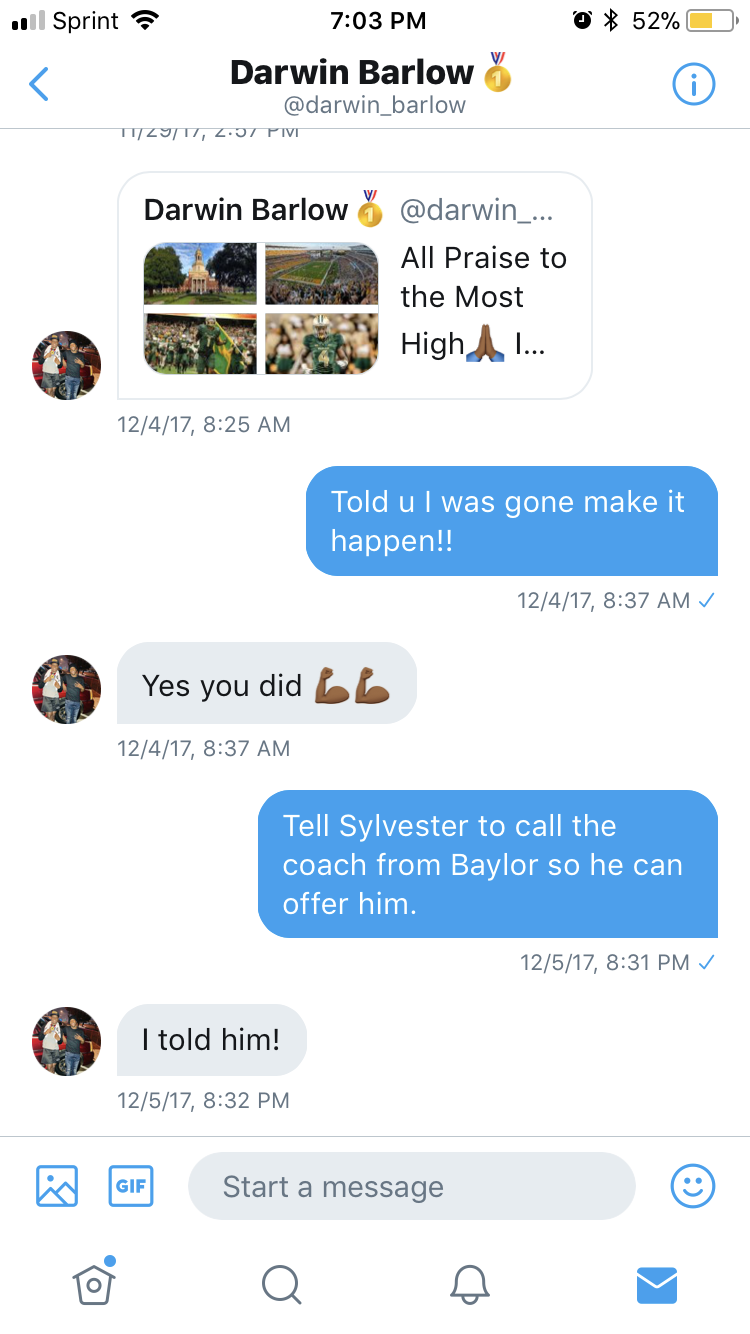This screenshot has height=1334, width=750.
Task: Go back to the messages list
Action: tap(39, 85)
